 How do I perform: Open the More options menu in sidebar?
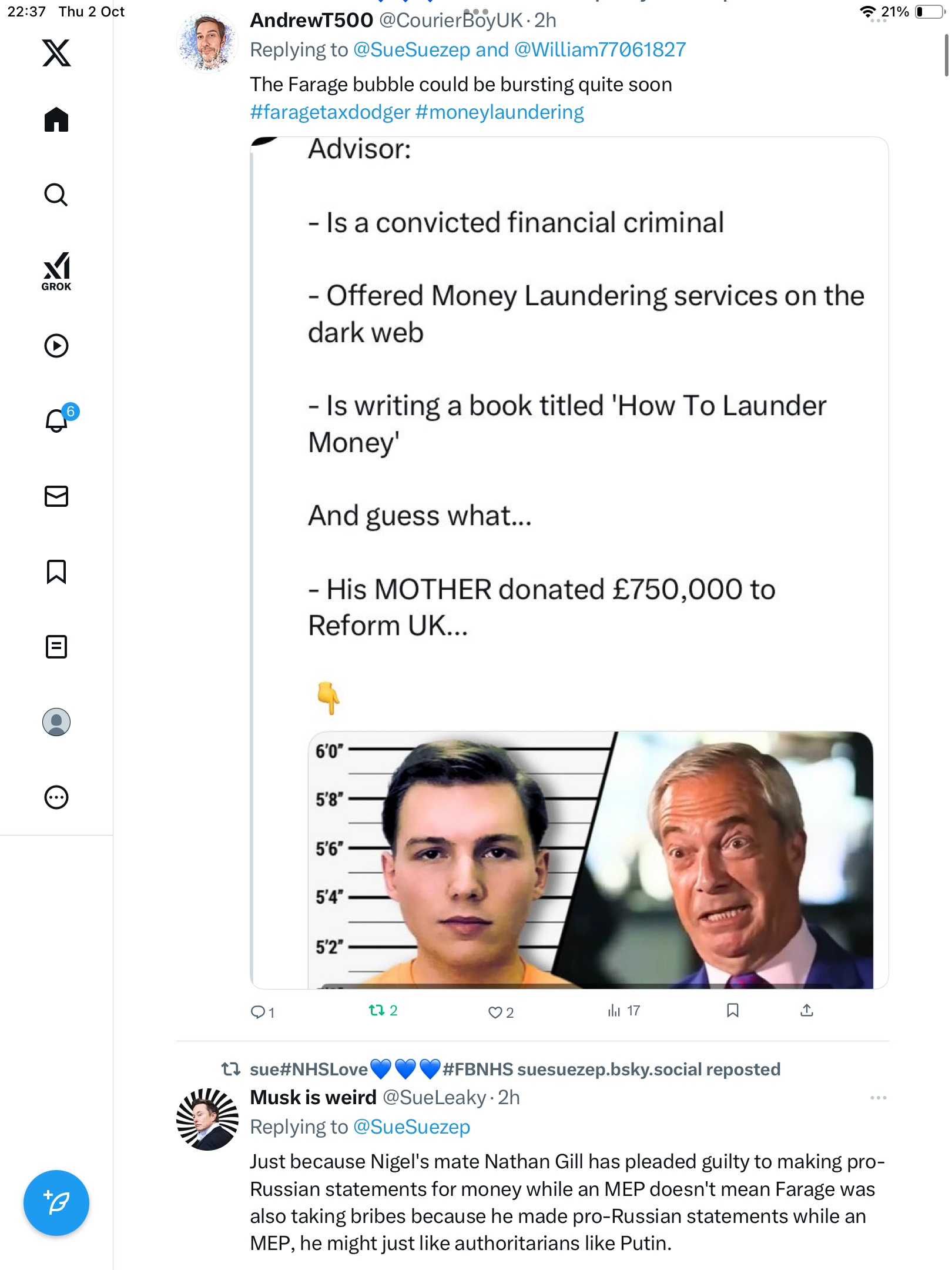tap(56, 797)
